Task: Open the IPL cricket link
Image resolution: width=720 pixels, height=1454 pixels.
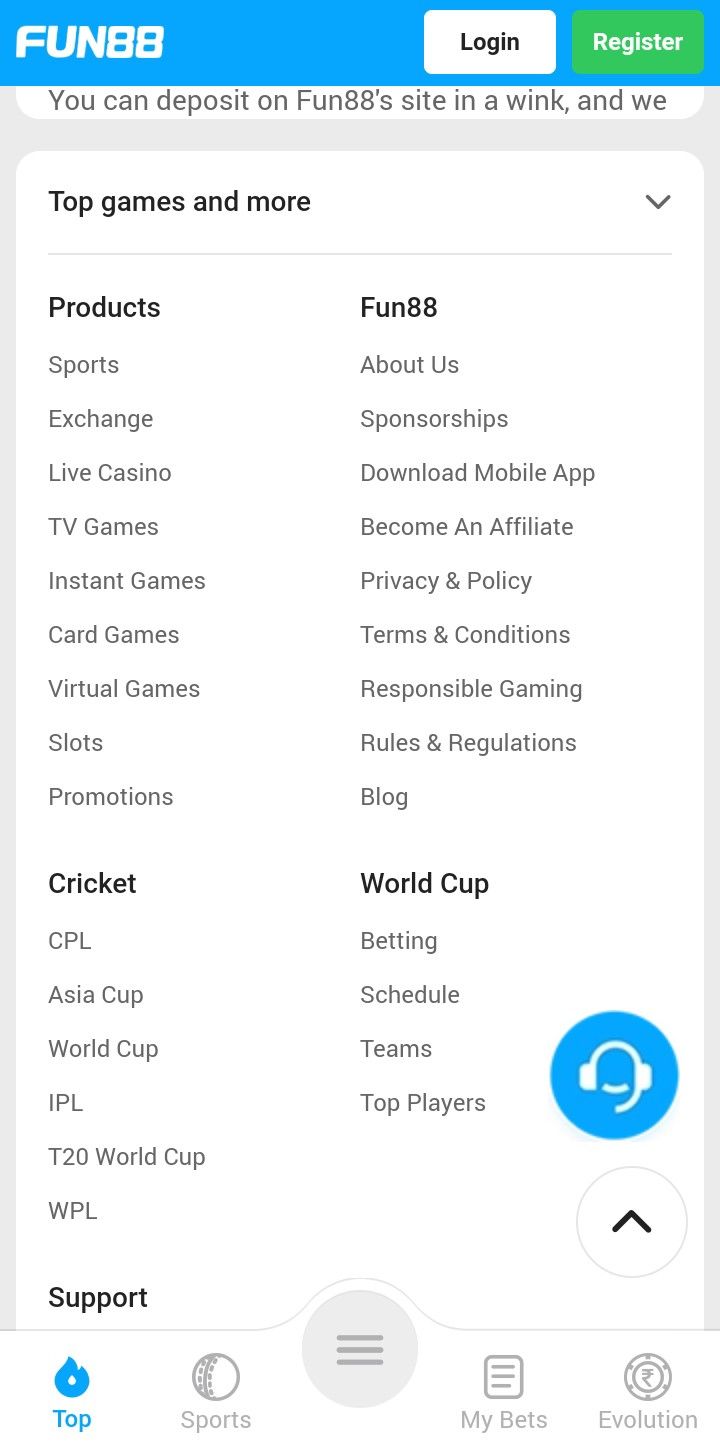Action: point(66,1103)
